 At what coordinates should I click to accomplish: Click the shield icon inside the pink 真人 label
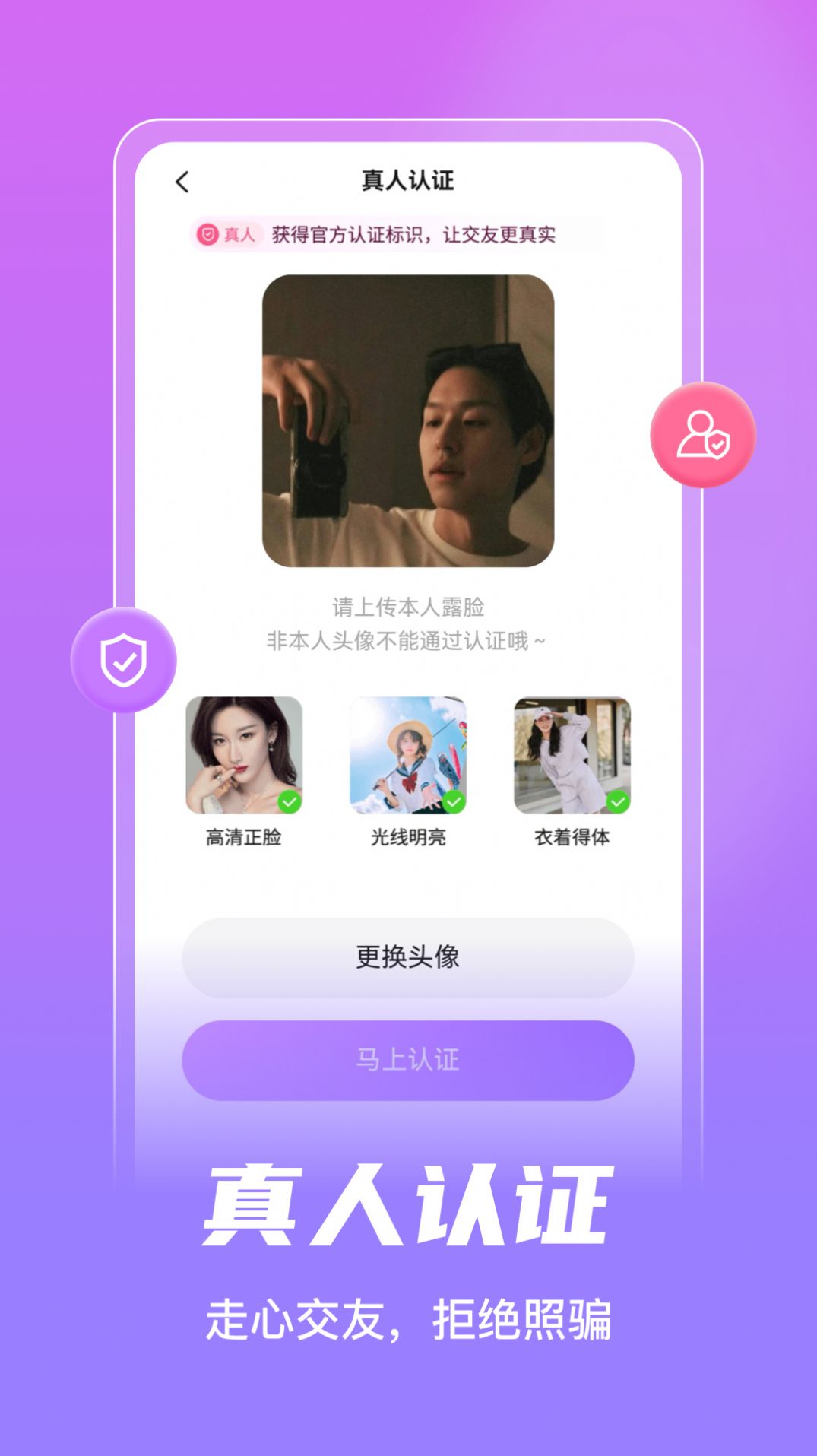pyautogui.click(x=207, y=236)
